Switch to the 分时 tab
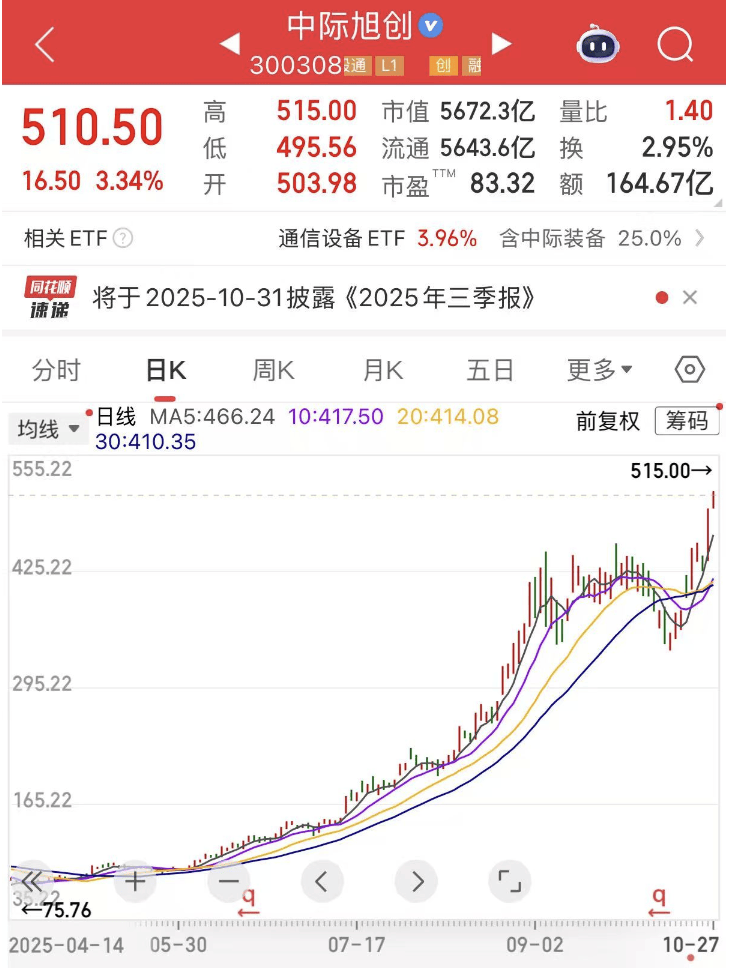Viewport: 730px width, 968px height. point(56,369)
